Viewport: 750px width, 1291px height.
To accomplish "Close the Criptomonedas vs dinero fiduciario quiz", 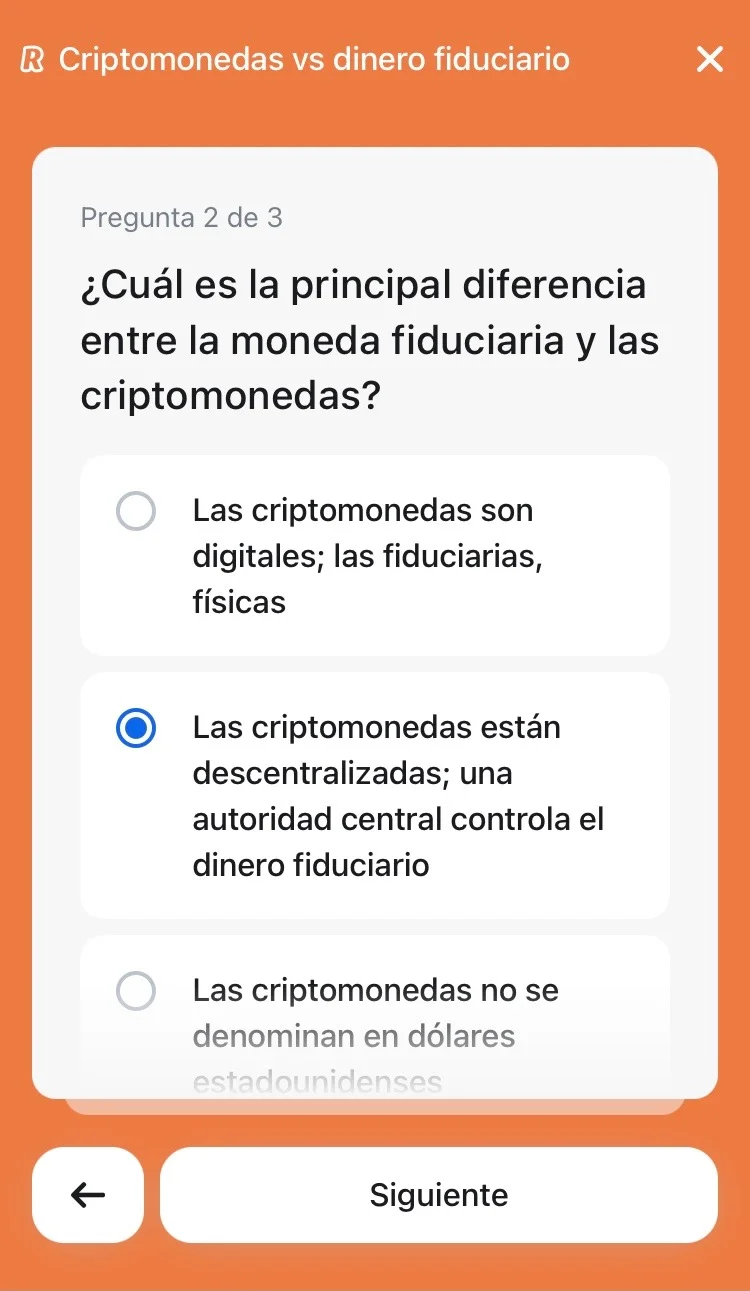I will (709, 60).
